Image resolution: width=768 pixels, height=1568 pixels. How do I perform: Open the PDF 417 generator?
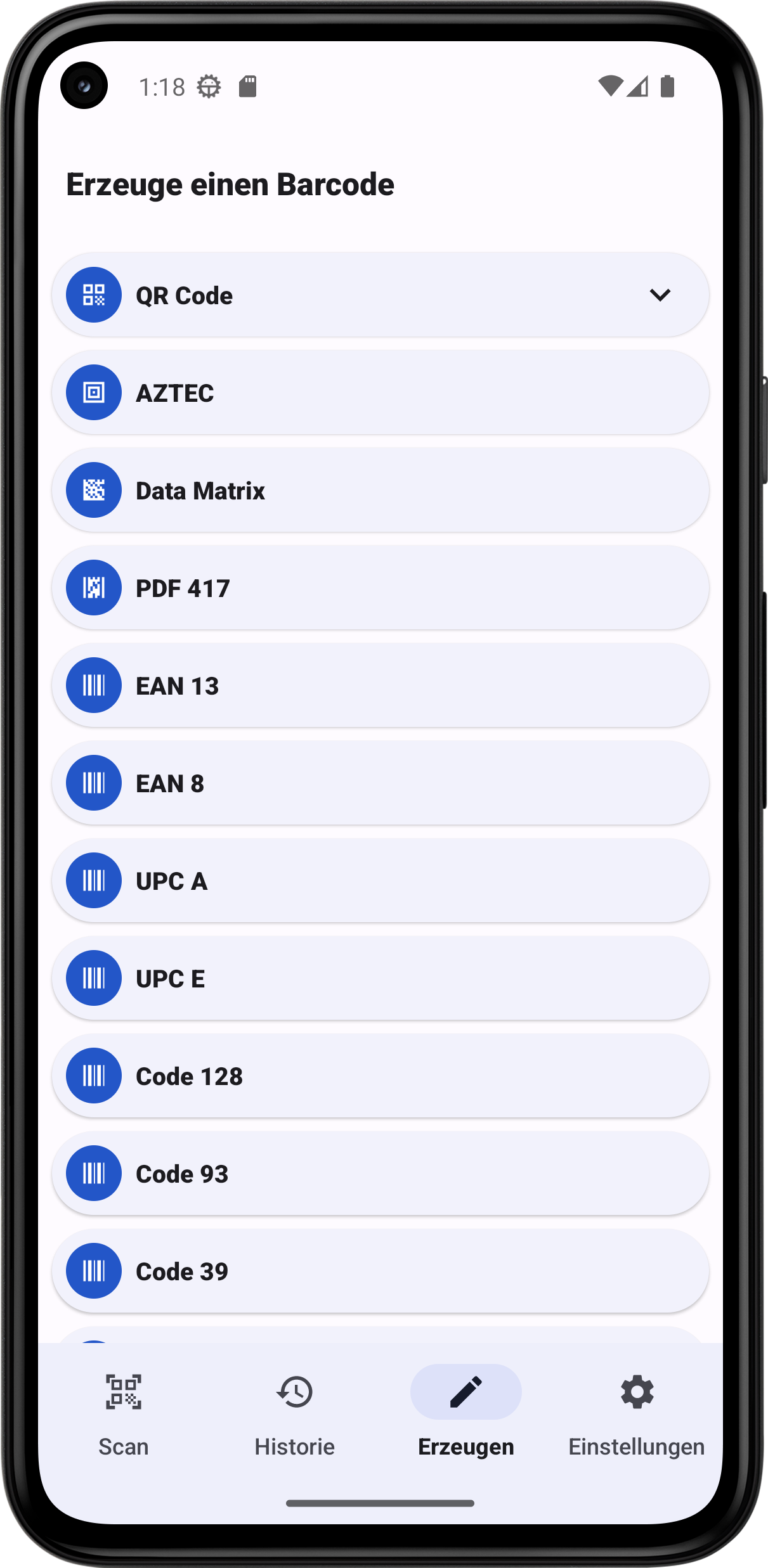click(381, 588)
